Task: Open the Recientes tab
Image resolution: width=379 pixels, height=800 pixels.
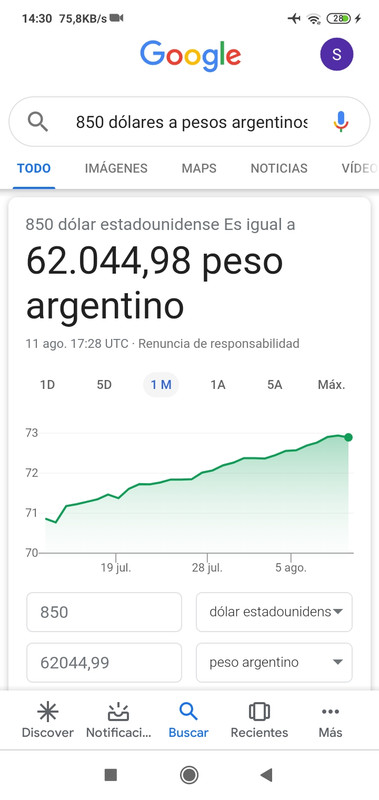Action: [259, 720]
